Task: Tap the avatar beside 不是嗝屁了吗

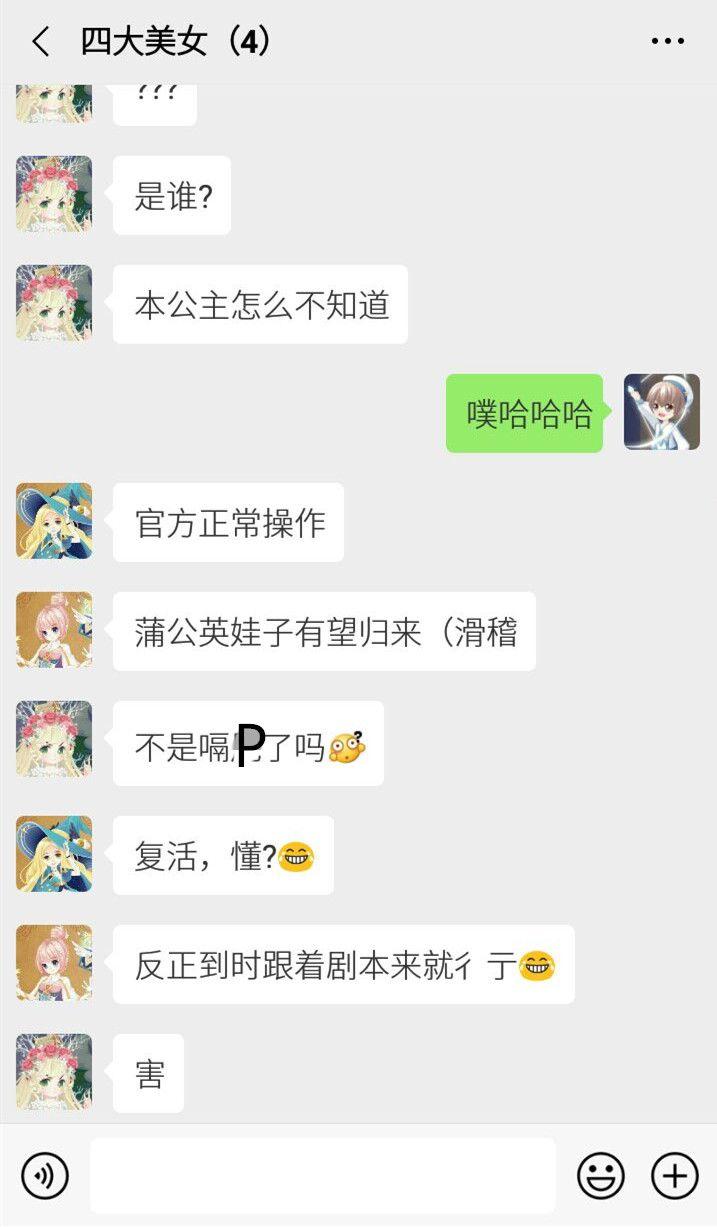Action: tap(54, 739)
